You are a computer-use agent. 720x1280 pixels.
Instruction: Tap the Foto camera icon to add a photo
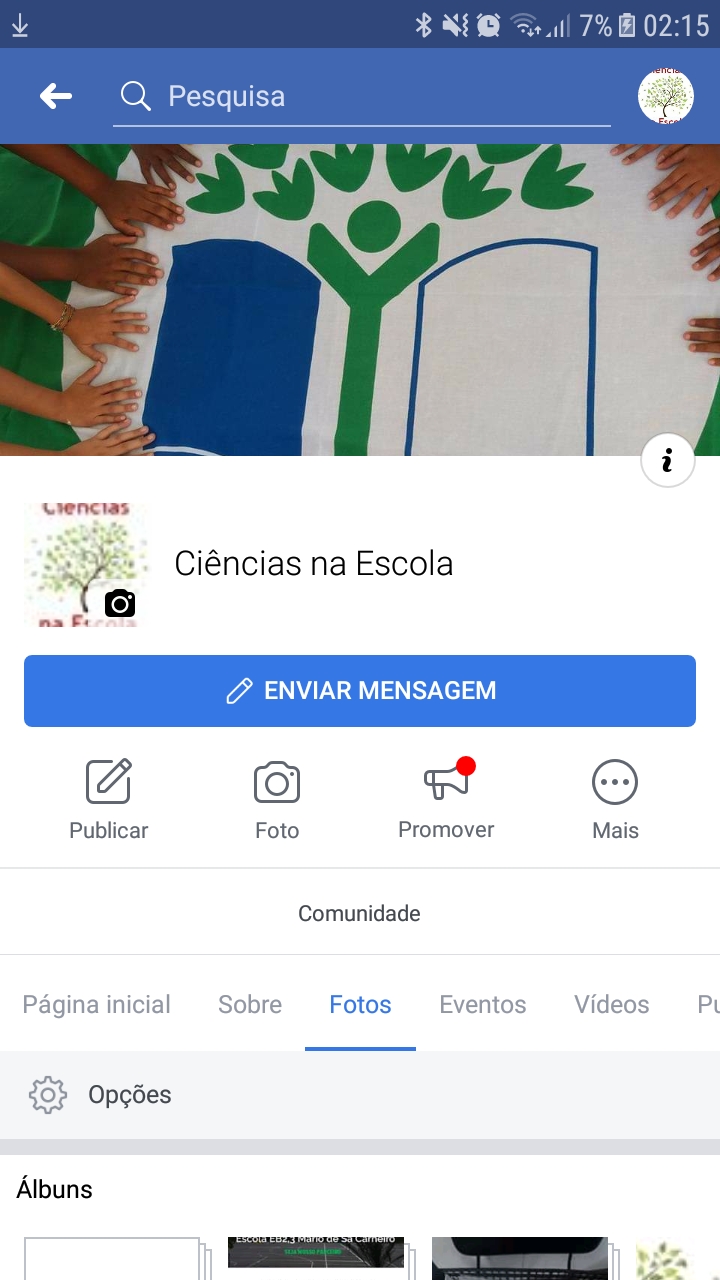276,781
